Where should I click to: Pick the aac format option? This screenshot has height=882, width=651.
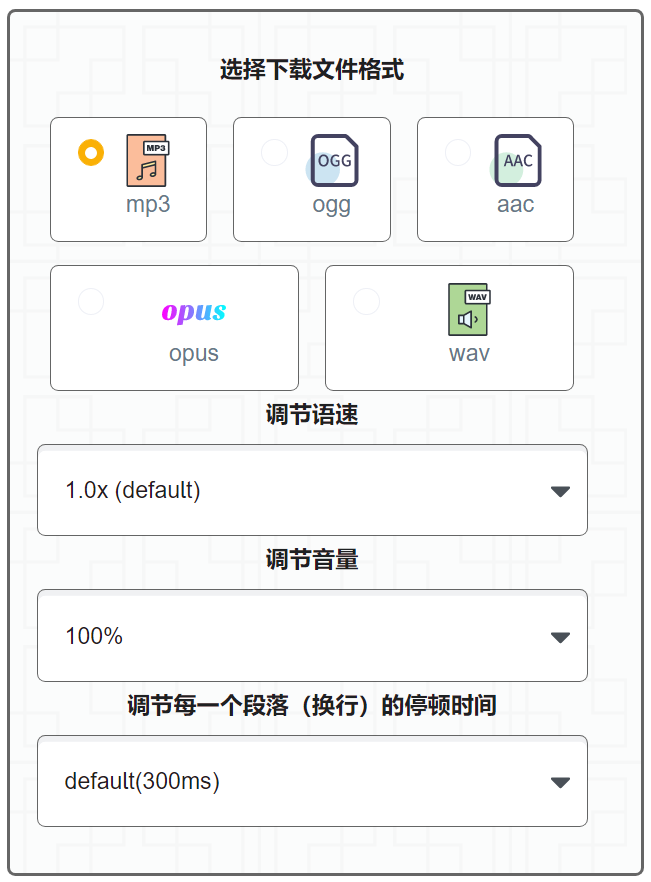[495, 179]
